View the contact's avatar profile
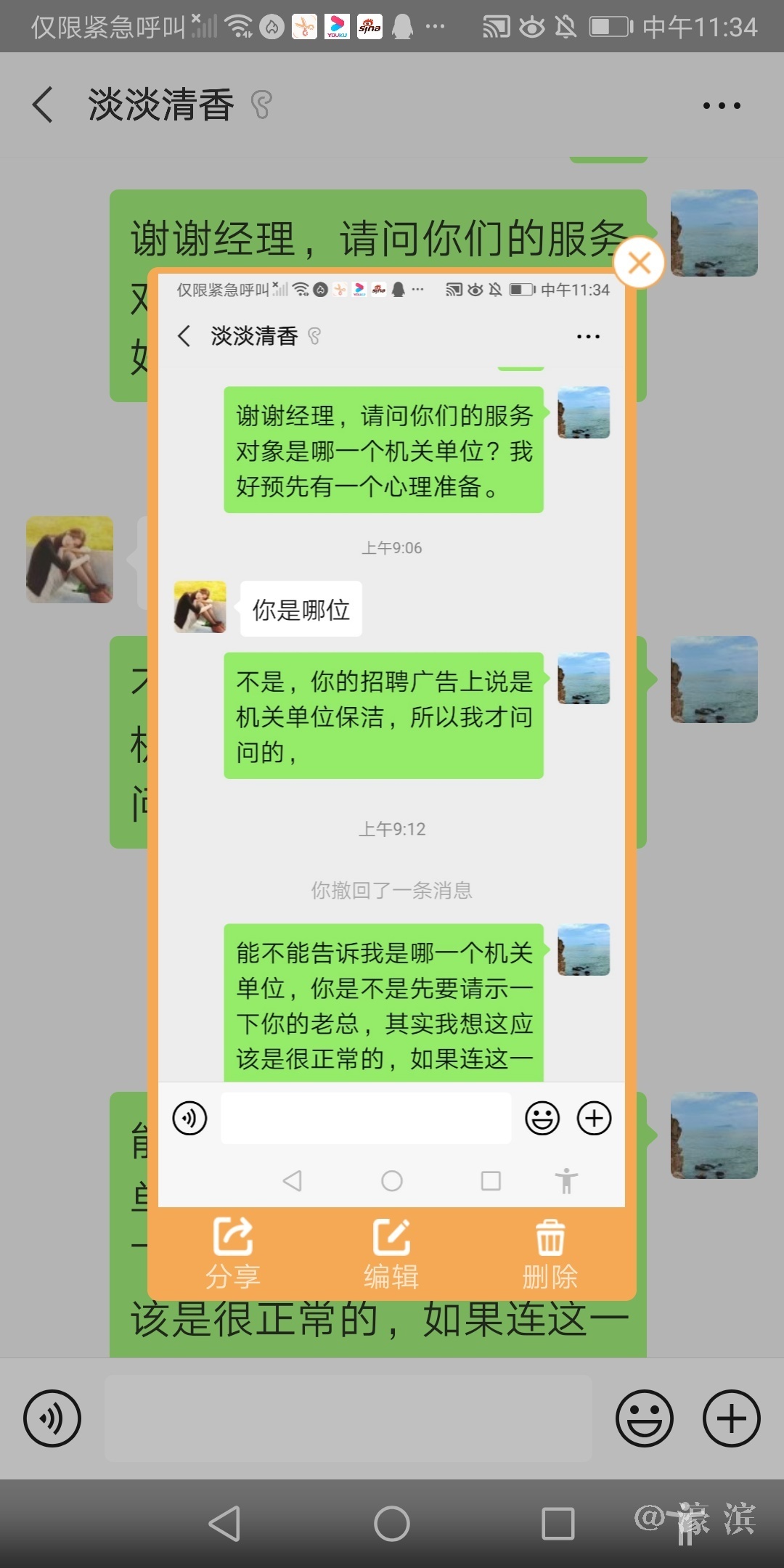784x1568 pixels. click(x=70, y=560)
